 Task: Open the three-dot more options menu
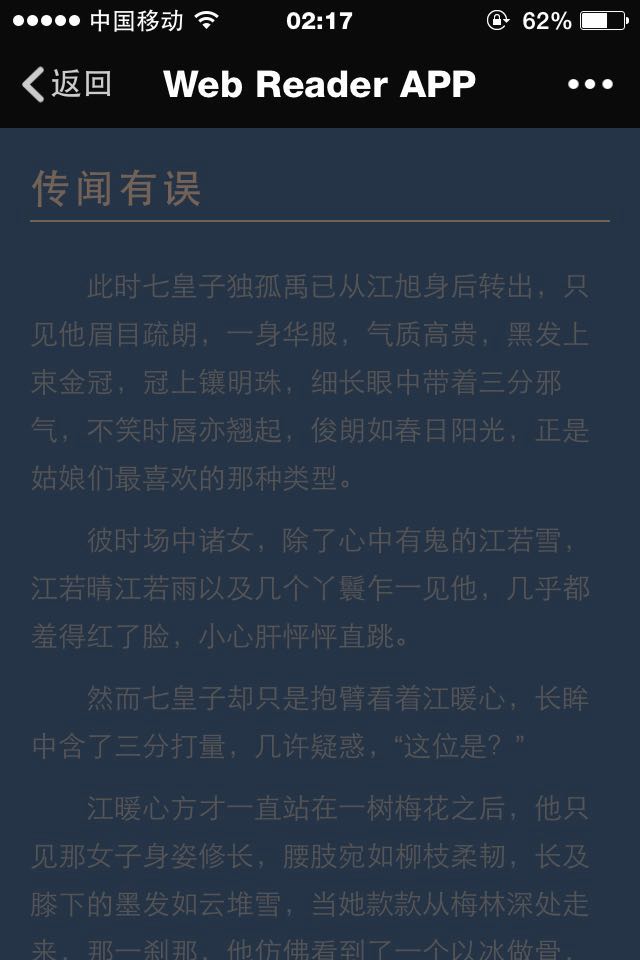pyautogui.click(x=589, y=85)
